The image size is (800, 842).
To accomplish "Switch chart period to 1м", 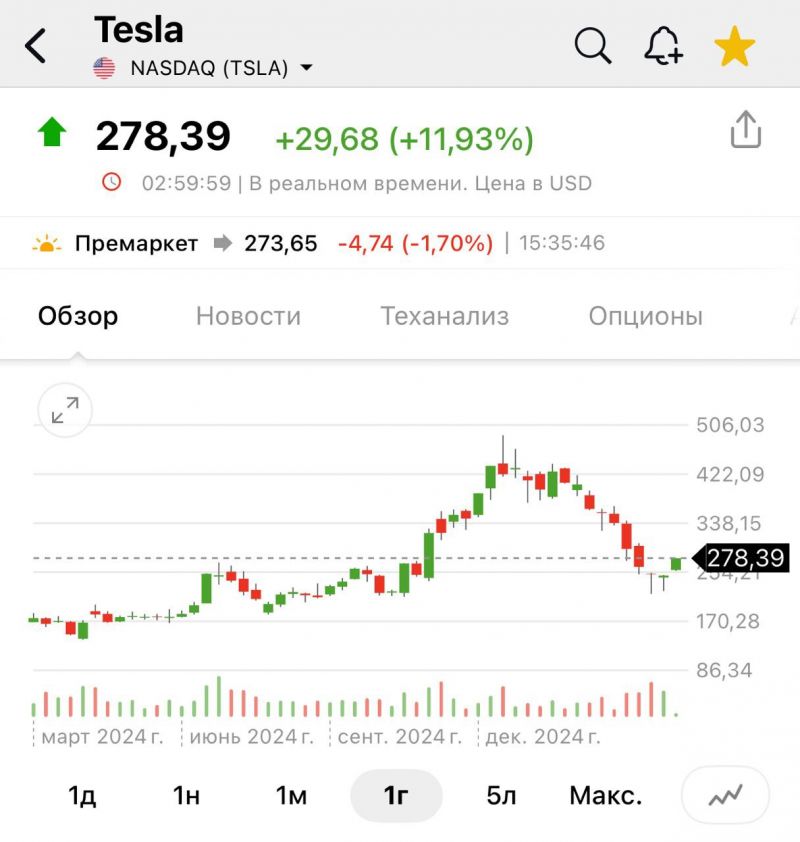I will pos(291,796).
